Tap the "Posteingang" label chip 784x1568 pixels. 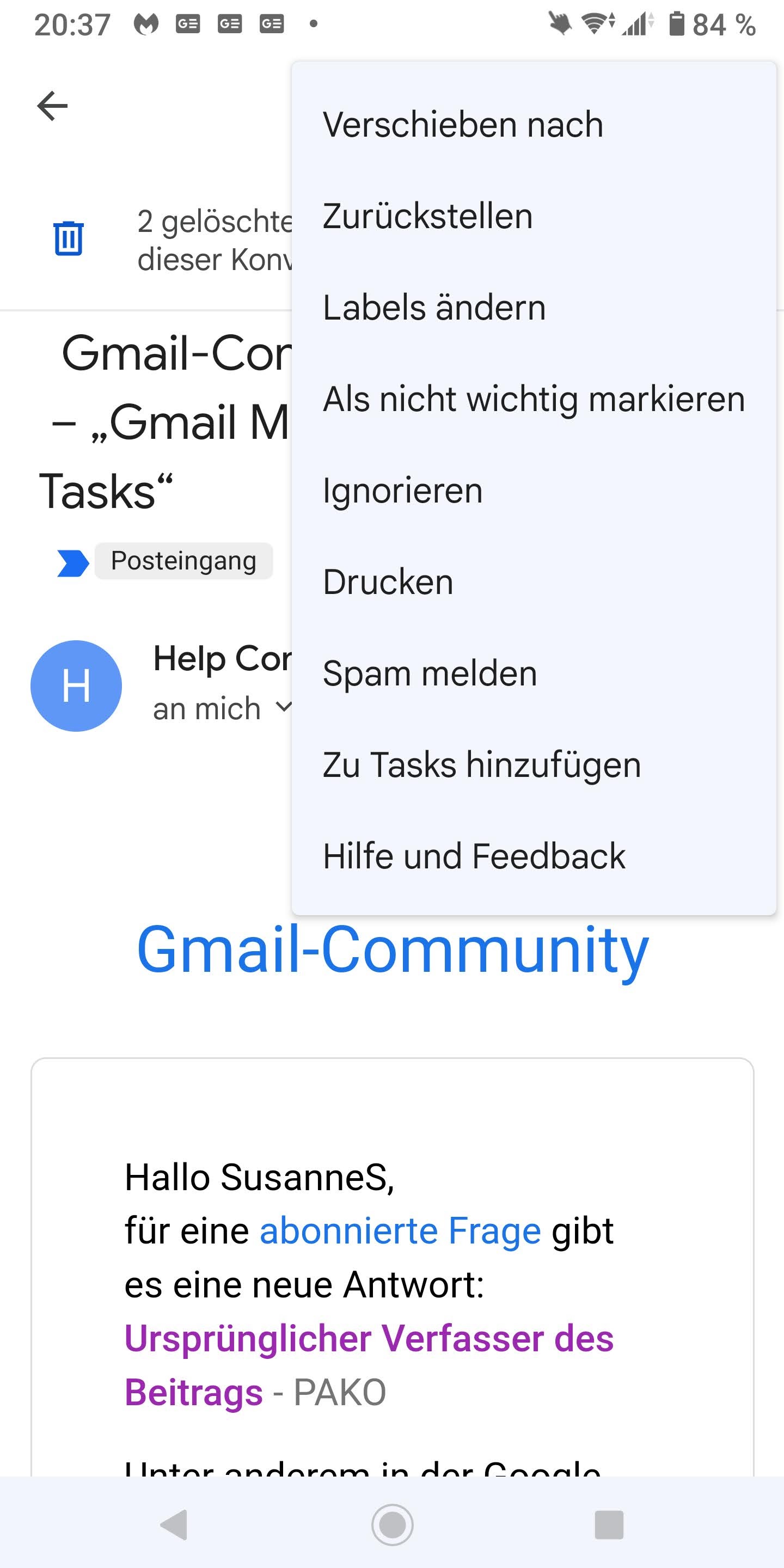[x=183, y=561]
